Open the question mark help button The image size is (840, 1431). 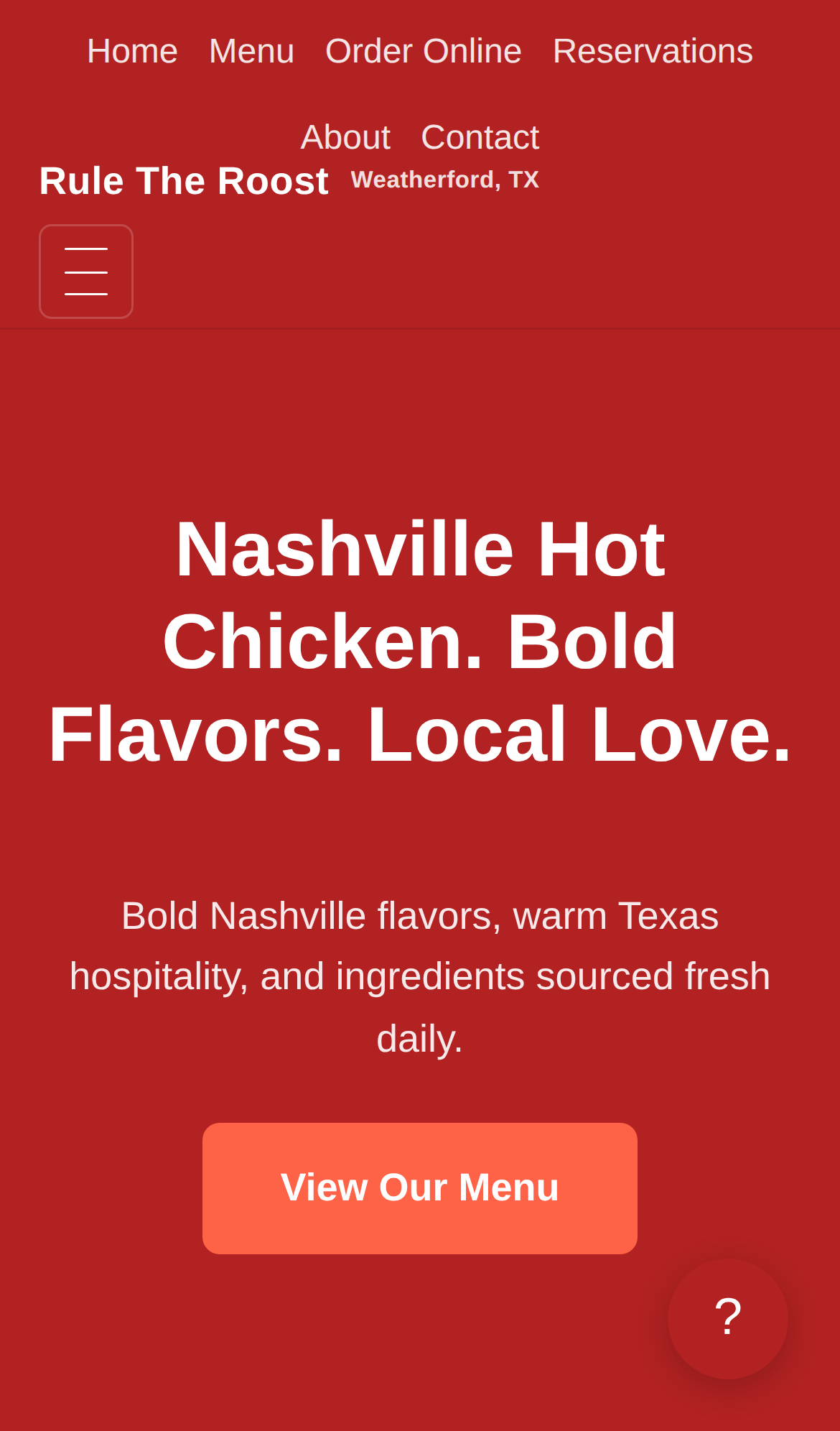(x=727, y=1318)
